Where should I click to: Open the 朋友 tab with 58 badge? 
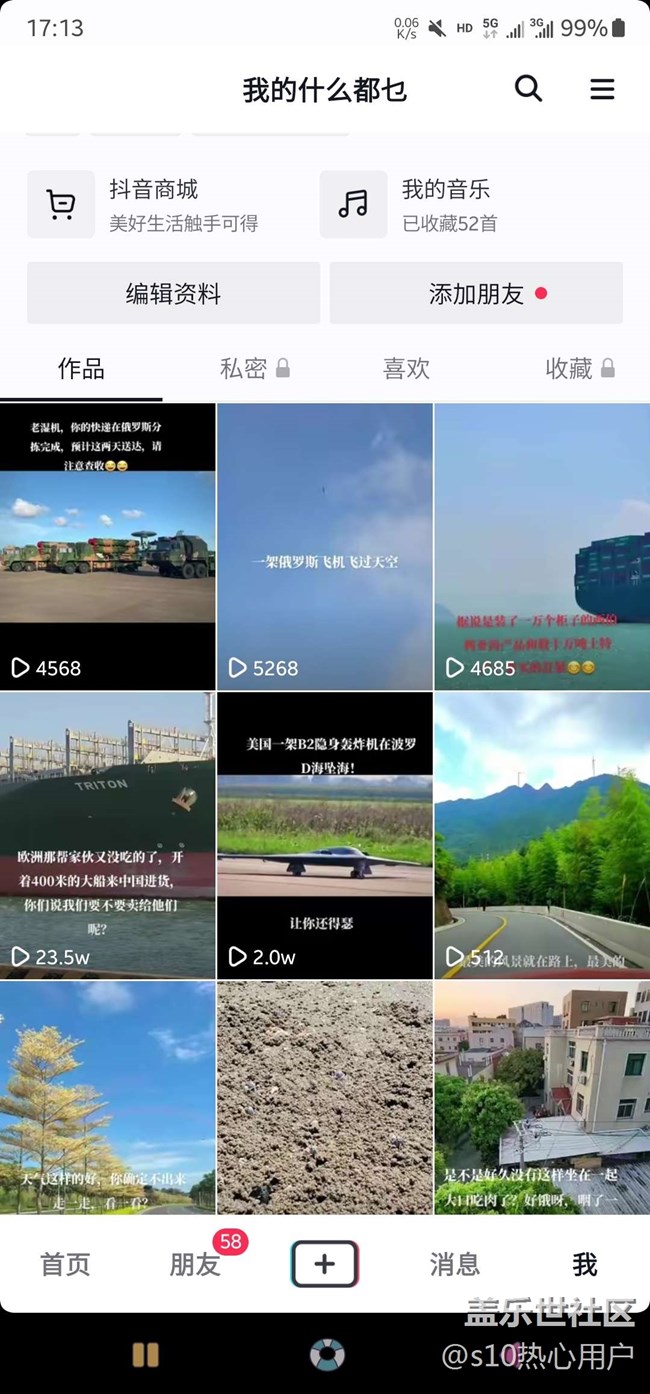coord(195,1264)
